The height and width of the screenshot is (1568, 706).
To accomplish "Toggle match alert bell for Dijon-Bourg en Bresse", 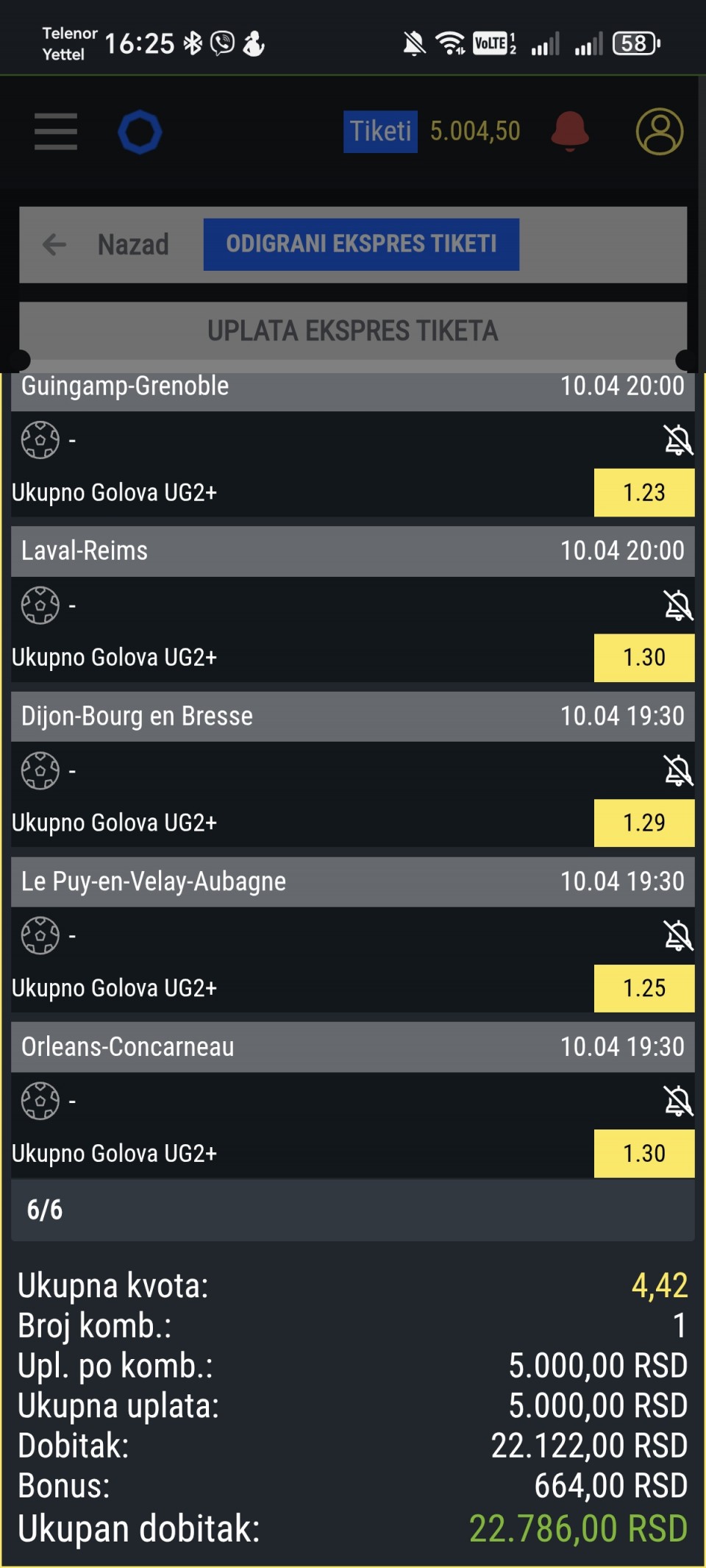I will 678,770.
